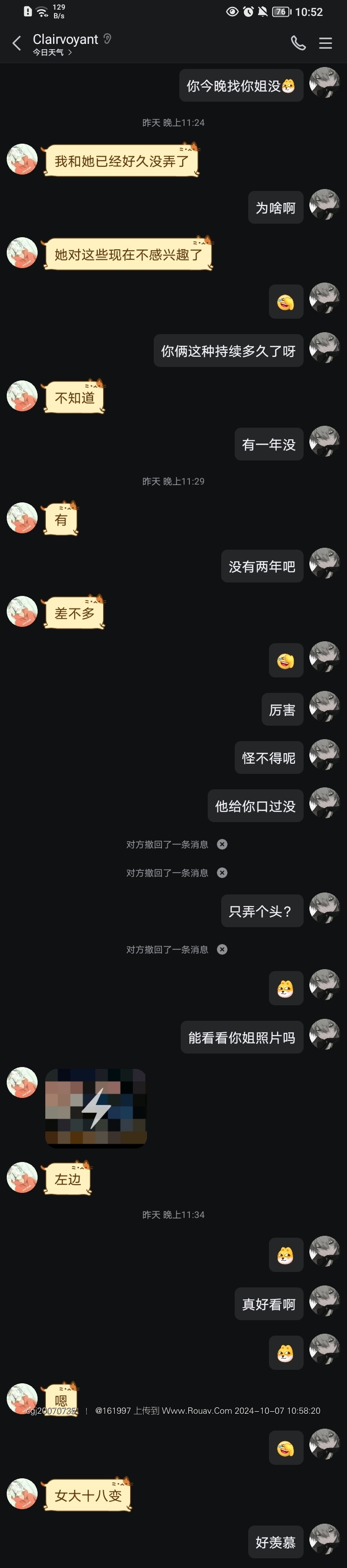The width and height of the screenshot is (347, 1568).
Task: Open contact avatar beside 差不多 message
Action: [x=22, y=610]
